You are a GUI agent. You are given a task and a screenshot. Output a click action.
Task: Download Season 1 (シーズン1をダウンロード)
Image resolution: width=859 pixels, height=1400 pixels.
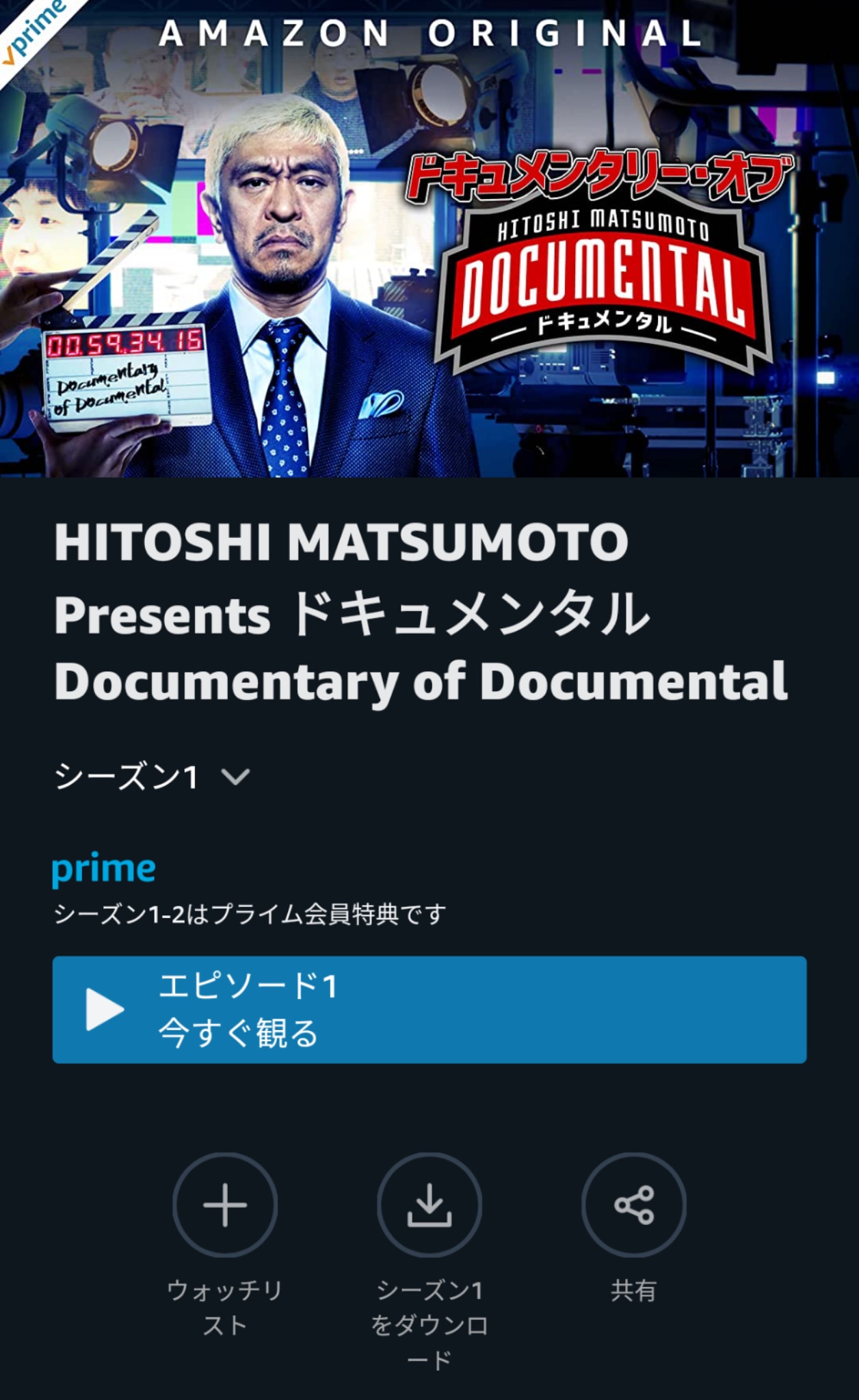coord(429,1205)
